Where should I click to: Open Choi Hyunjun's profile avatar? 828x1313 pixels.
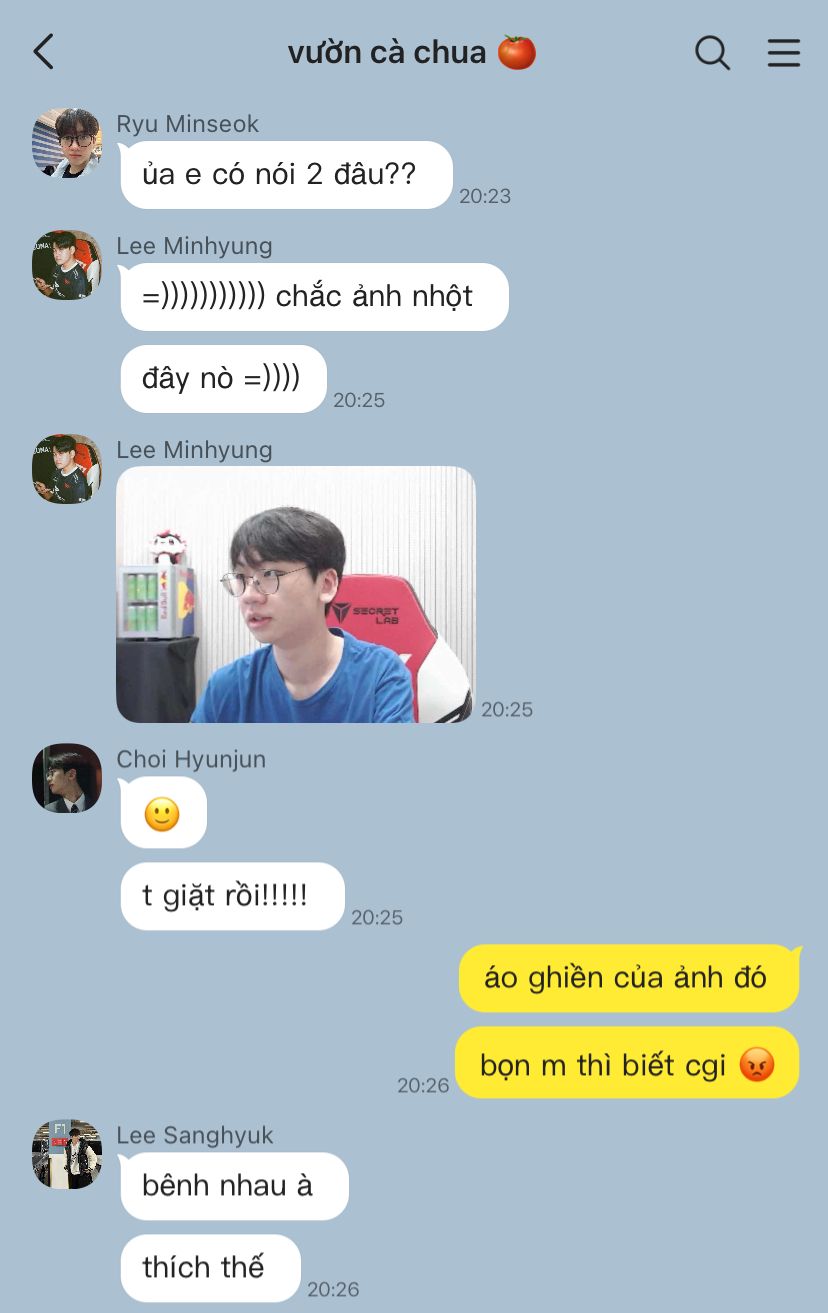[x=67, y=778]
